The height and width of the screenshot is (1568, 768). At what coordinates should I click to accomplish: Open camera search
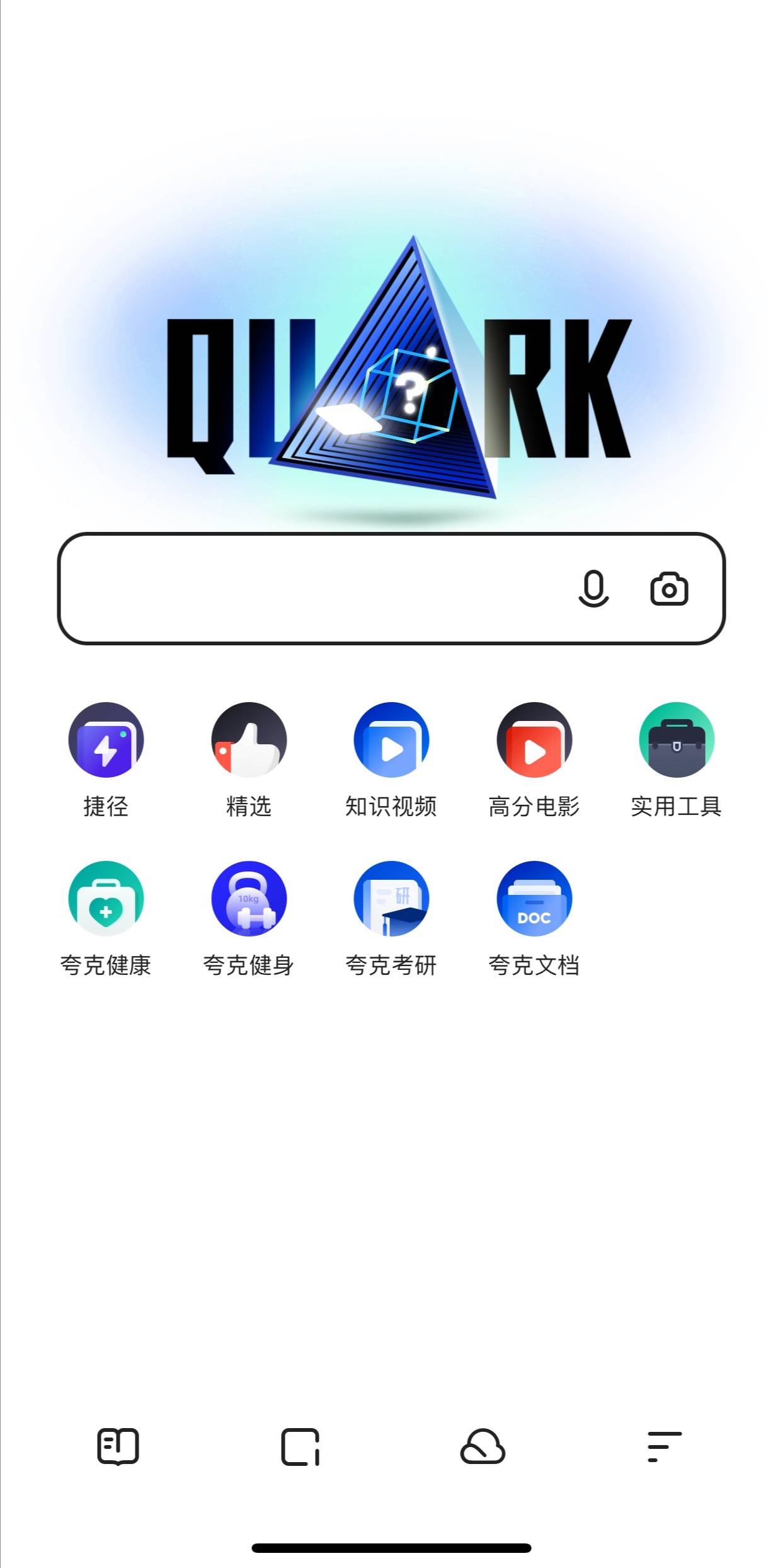[668, 589]
